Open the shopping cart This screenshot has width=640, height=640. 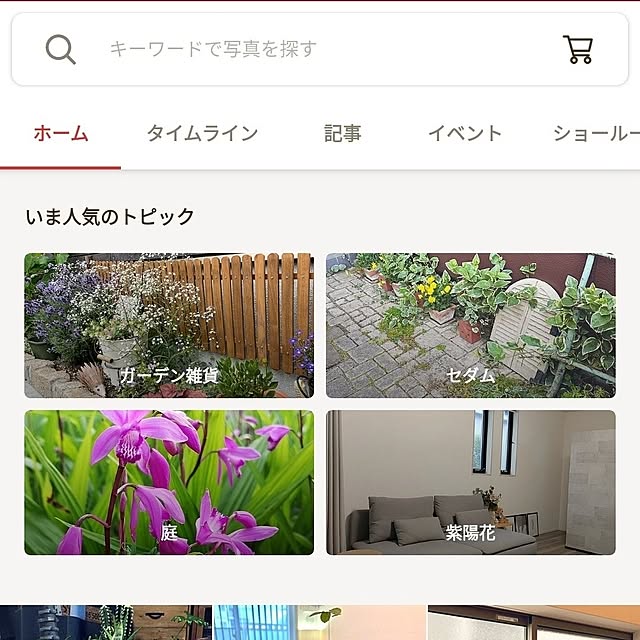point(578,49)
